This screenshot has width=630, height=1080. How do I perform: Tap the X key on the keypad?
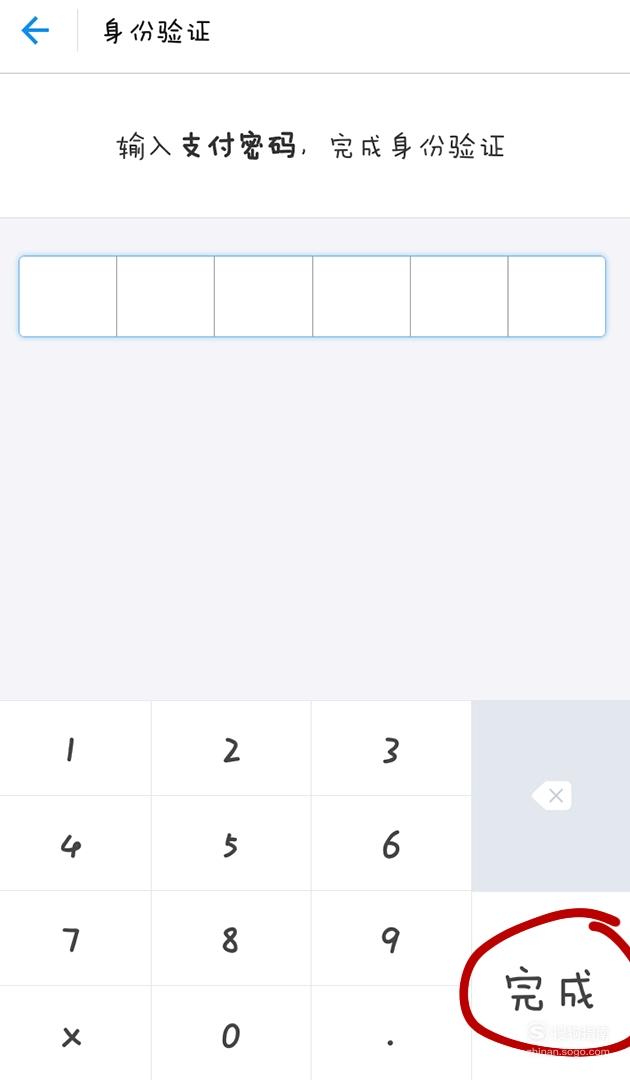[75, 1034]
